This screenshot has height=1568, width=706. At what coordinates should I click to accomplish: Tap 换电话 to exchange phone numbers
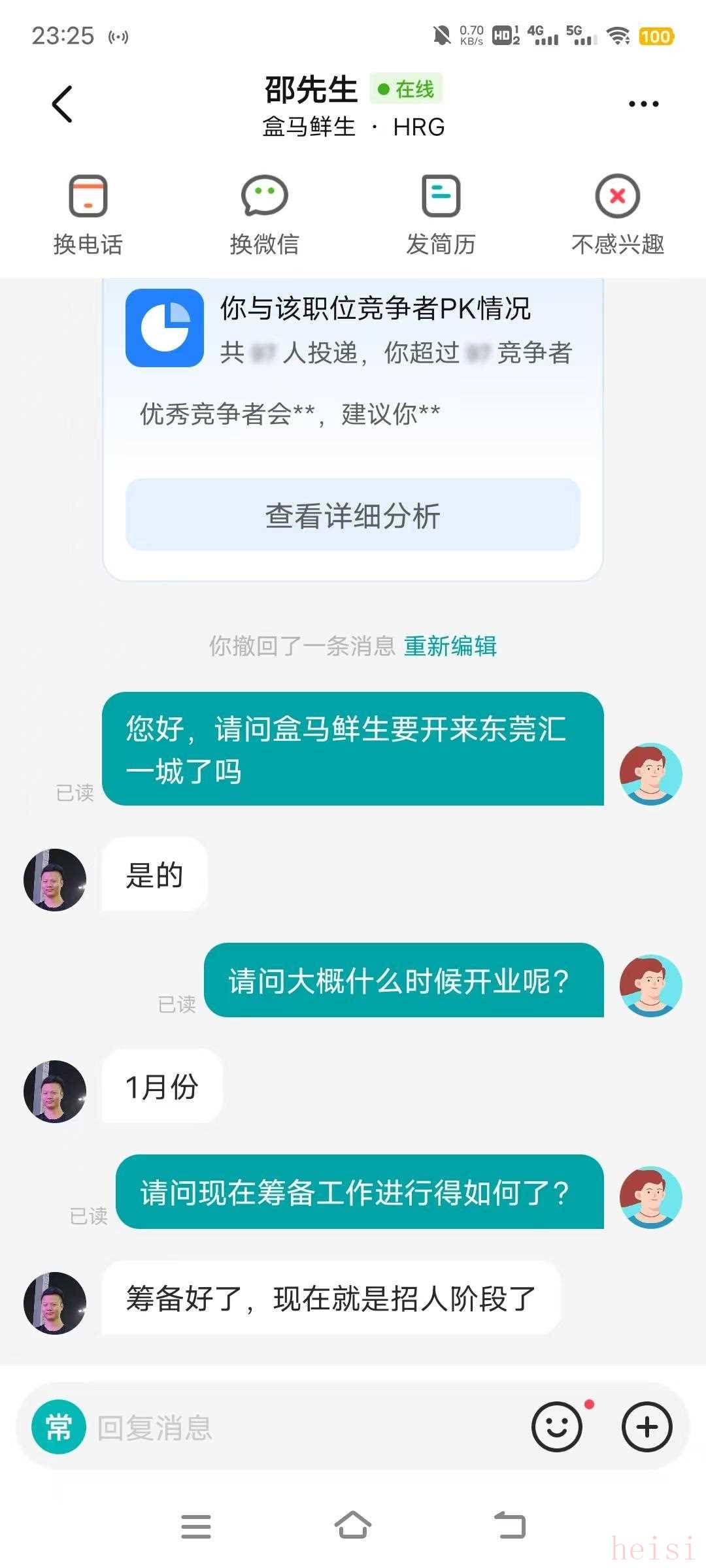click(x=88, y=214)
